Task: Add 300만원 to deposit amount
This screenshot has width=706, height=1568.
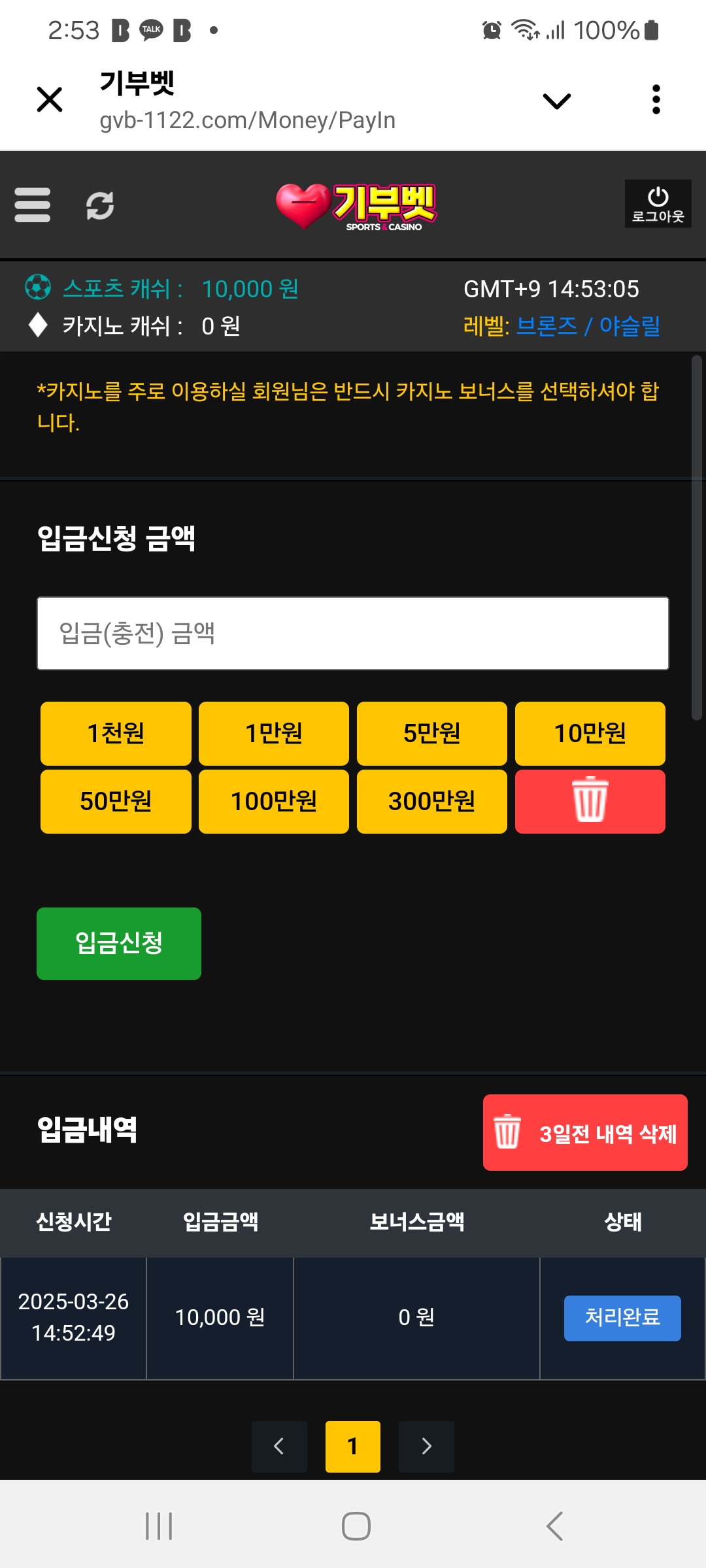Action: [432, 801]
